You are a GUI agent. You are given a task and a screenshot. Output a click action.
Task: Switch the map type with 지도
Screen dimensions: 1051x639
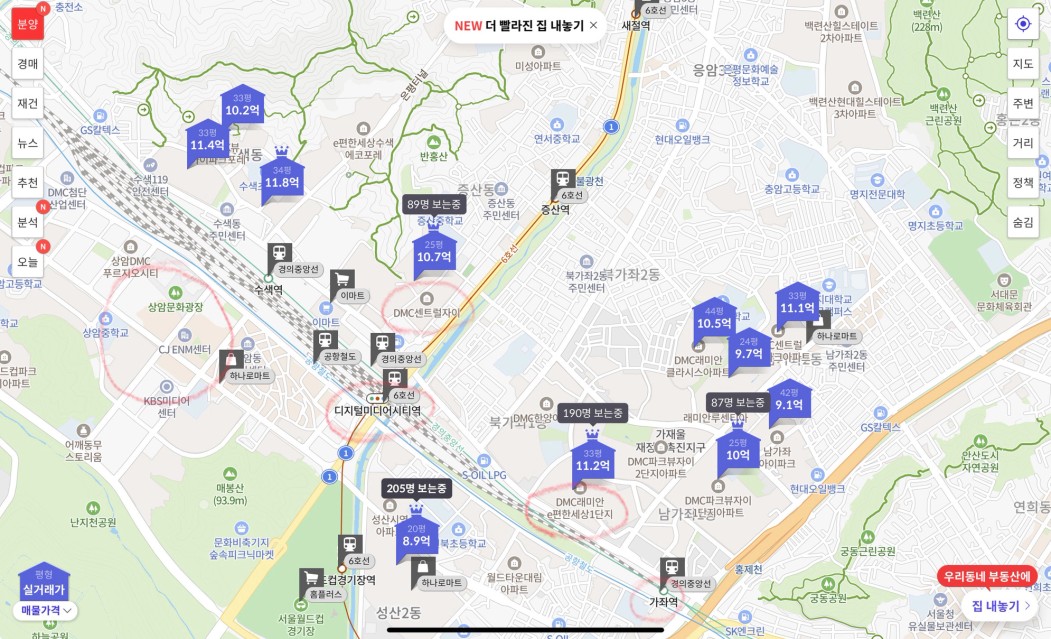click(1022, 64)
